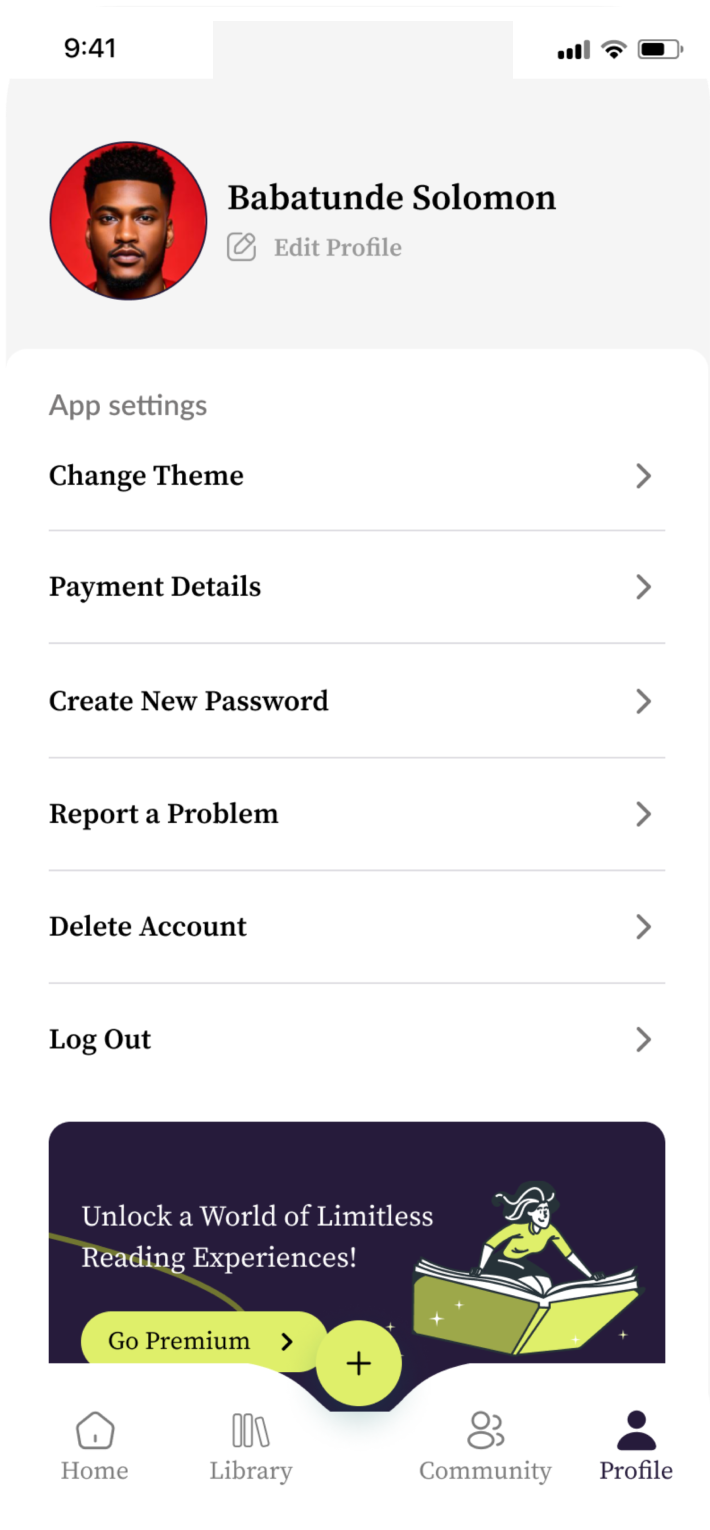The image size is (710, 1530).
Task: Open the Change Theme setting
Action: pos(355,476)
